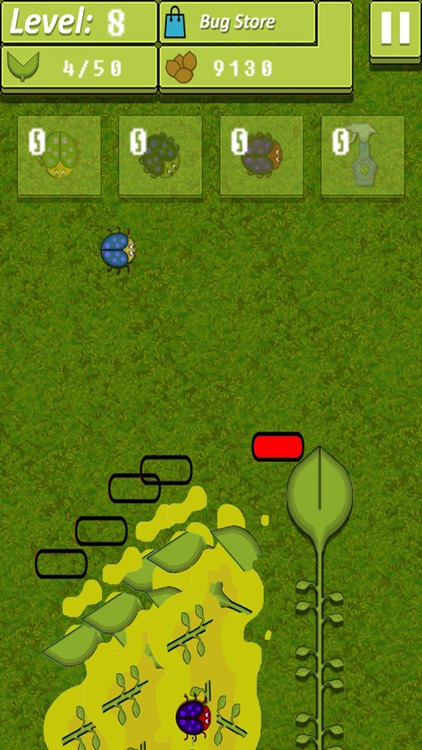Select the spray bottle power-up

point(363,155)
